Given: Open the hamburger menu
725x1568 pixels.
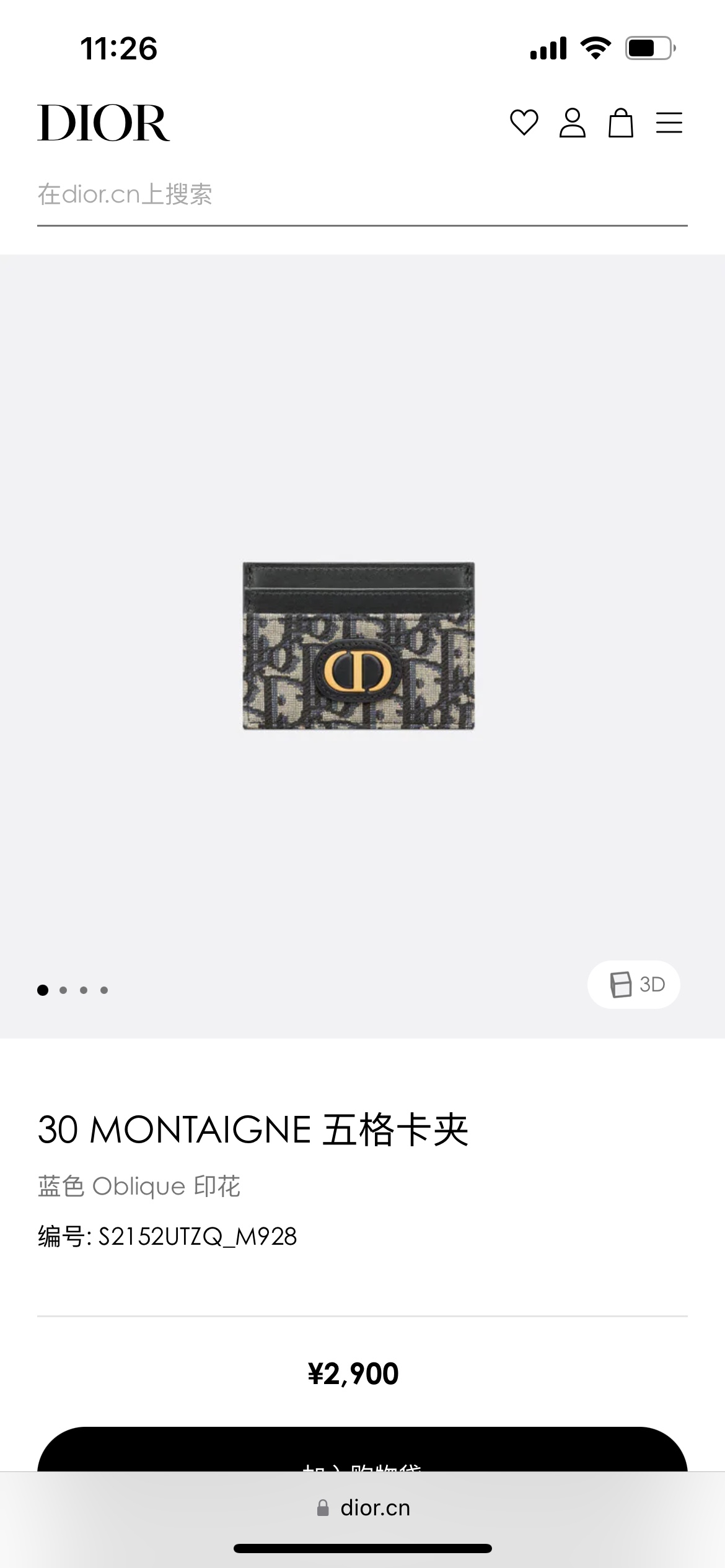Looking at the screenshot, I should click(x=669, y=123).
